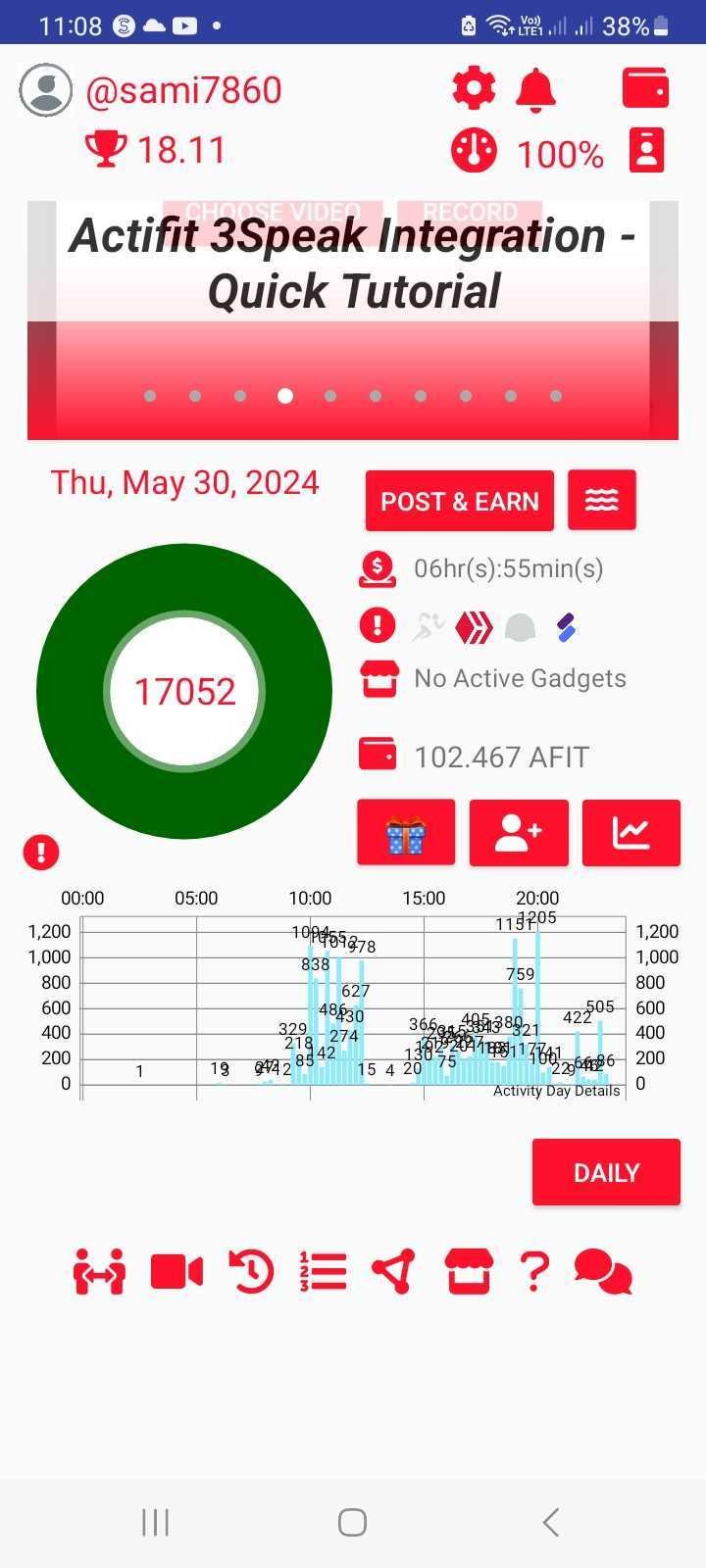Switch to the Daily activity view
Viewport: 706px width, 1568px height.
[606, 1172]
